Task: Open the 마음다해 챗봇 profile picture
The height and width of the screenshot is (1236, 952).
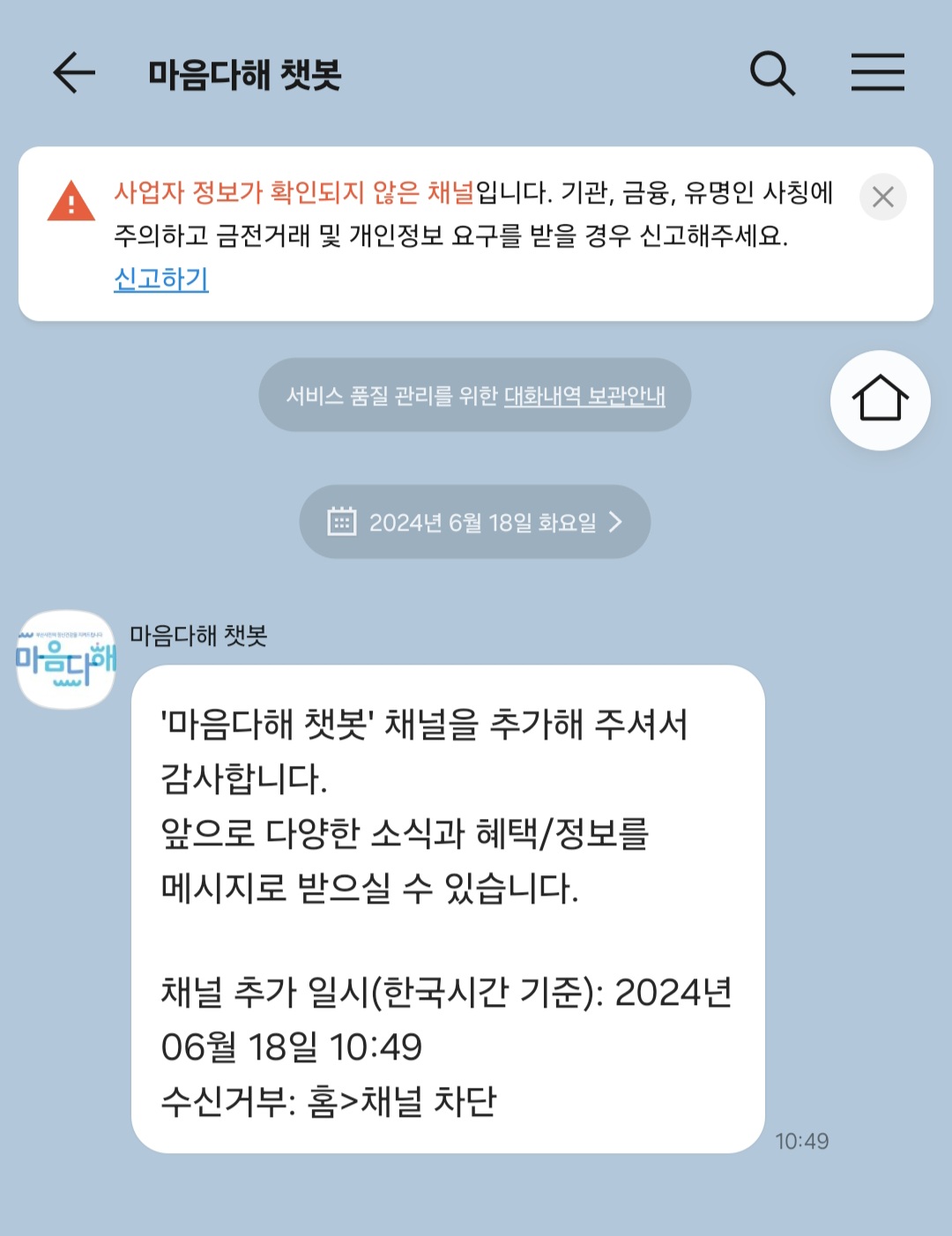Action: point(66,659)
